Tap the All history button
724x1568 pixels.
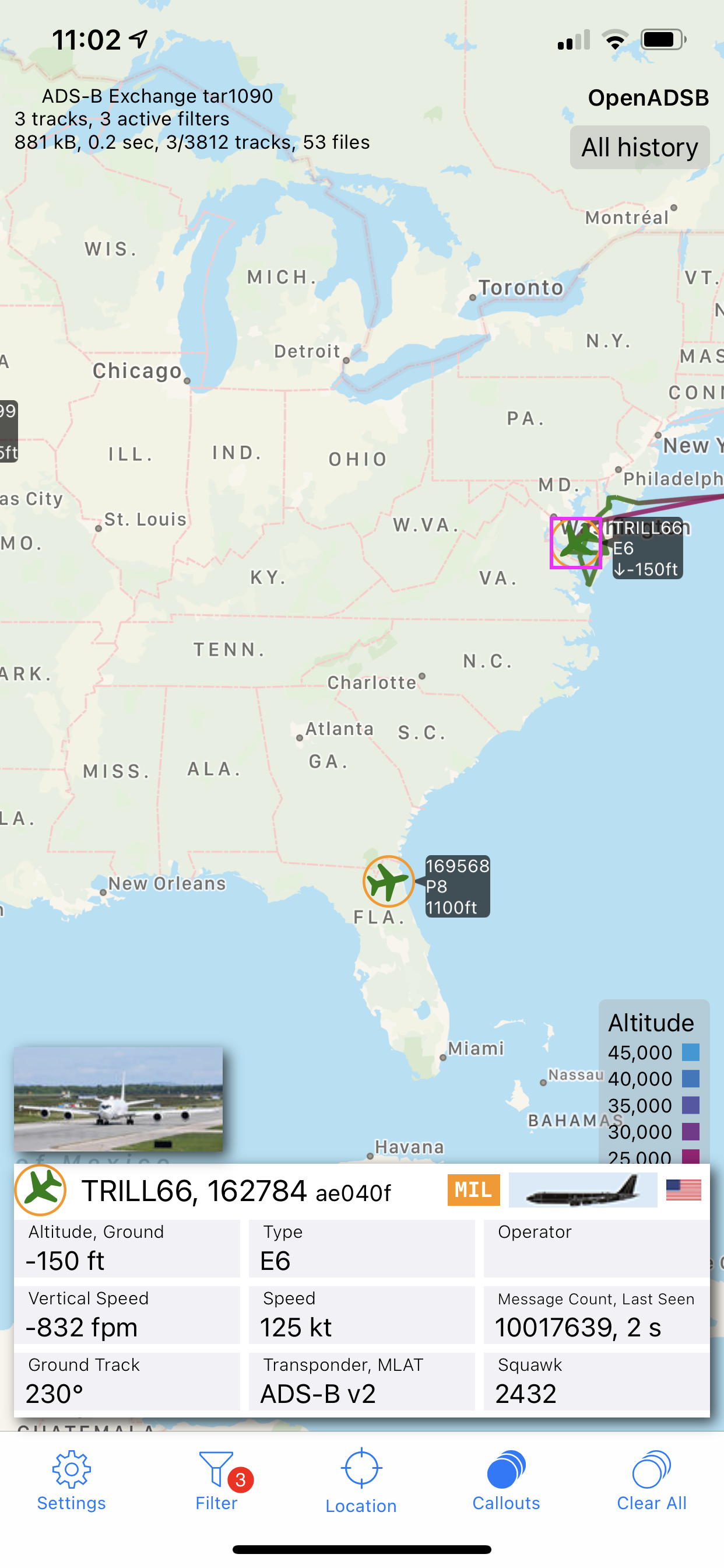639,148
